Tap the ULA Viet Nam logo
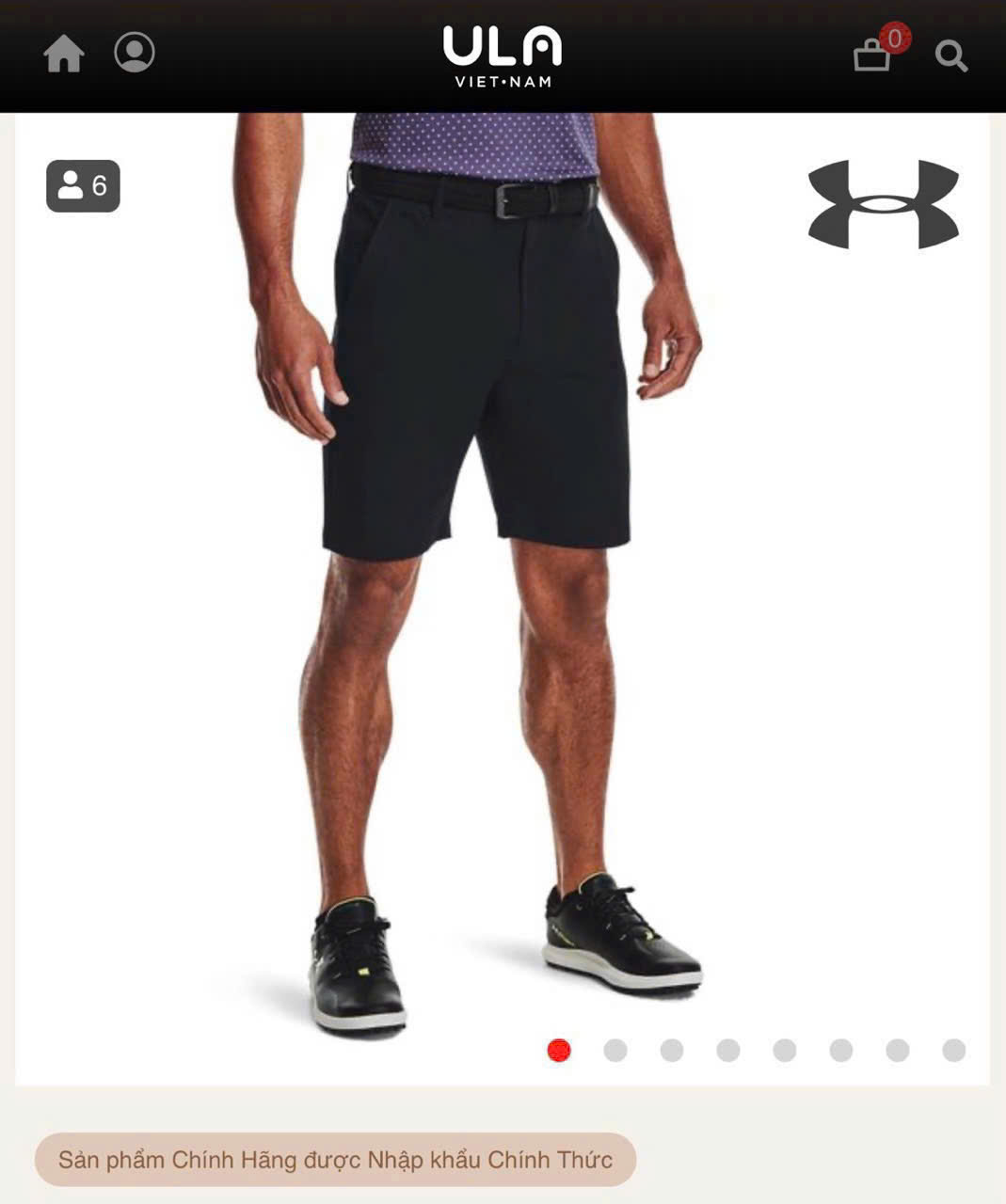 503,55
